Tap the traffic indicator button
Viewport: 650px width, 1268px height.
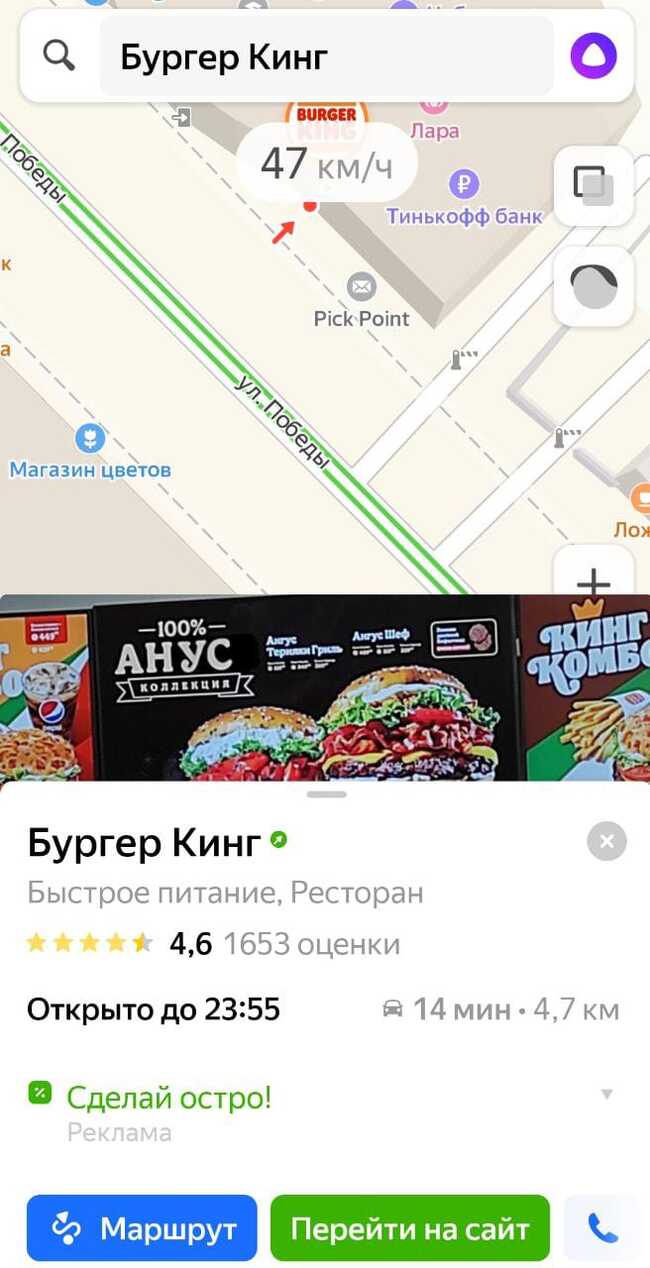593,287
